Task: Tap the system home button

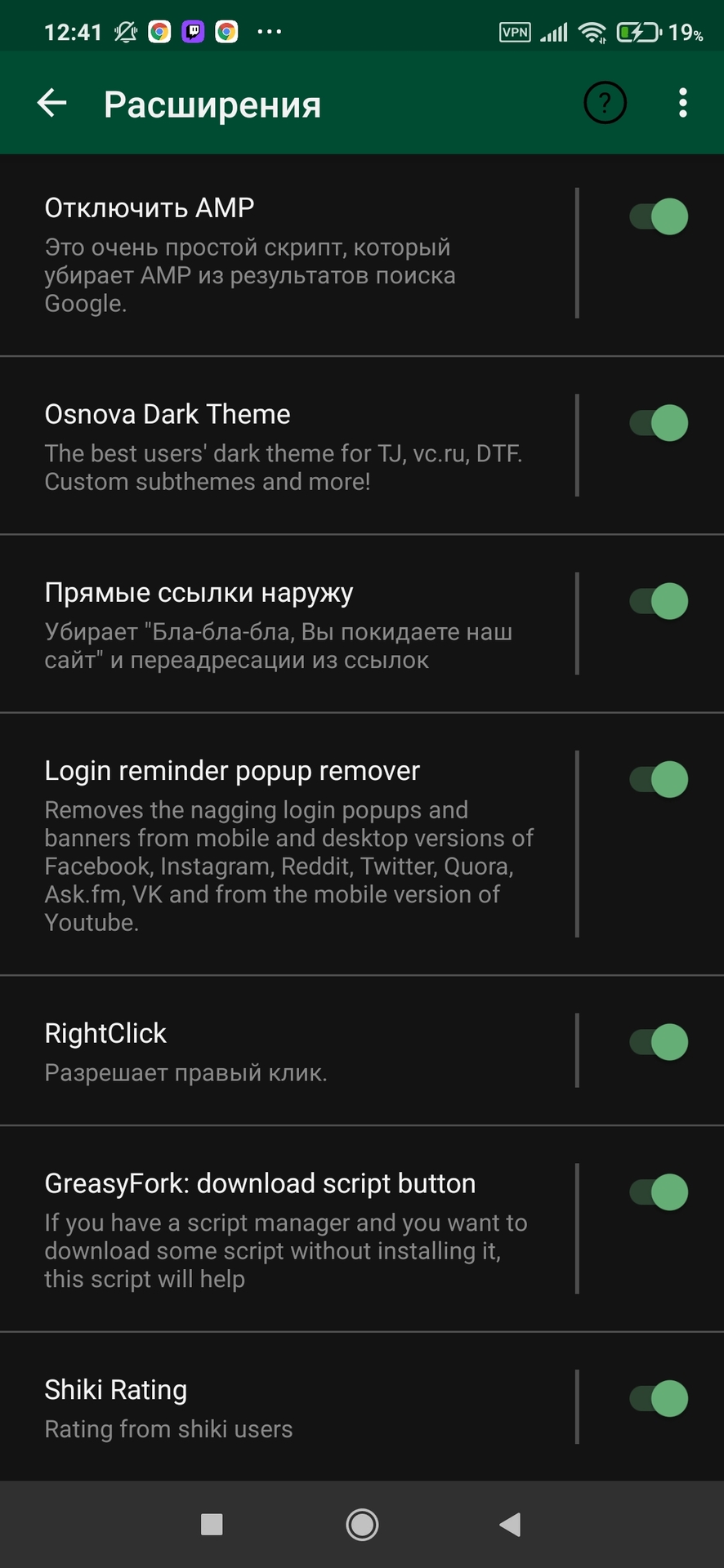Action: [362, 1524]
